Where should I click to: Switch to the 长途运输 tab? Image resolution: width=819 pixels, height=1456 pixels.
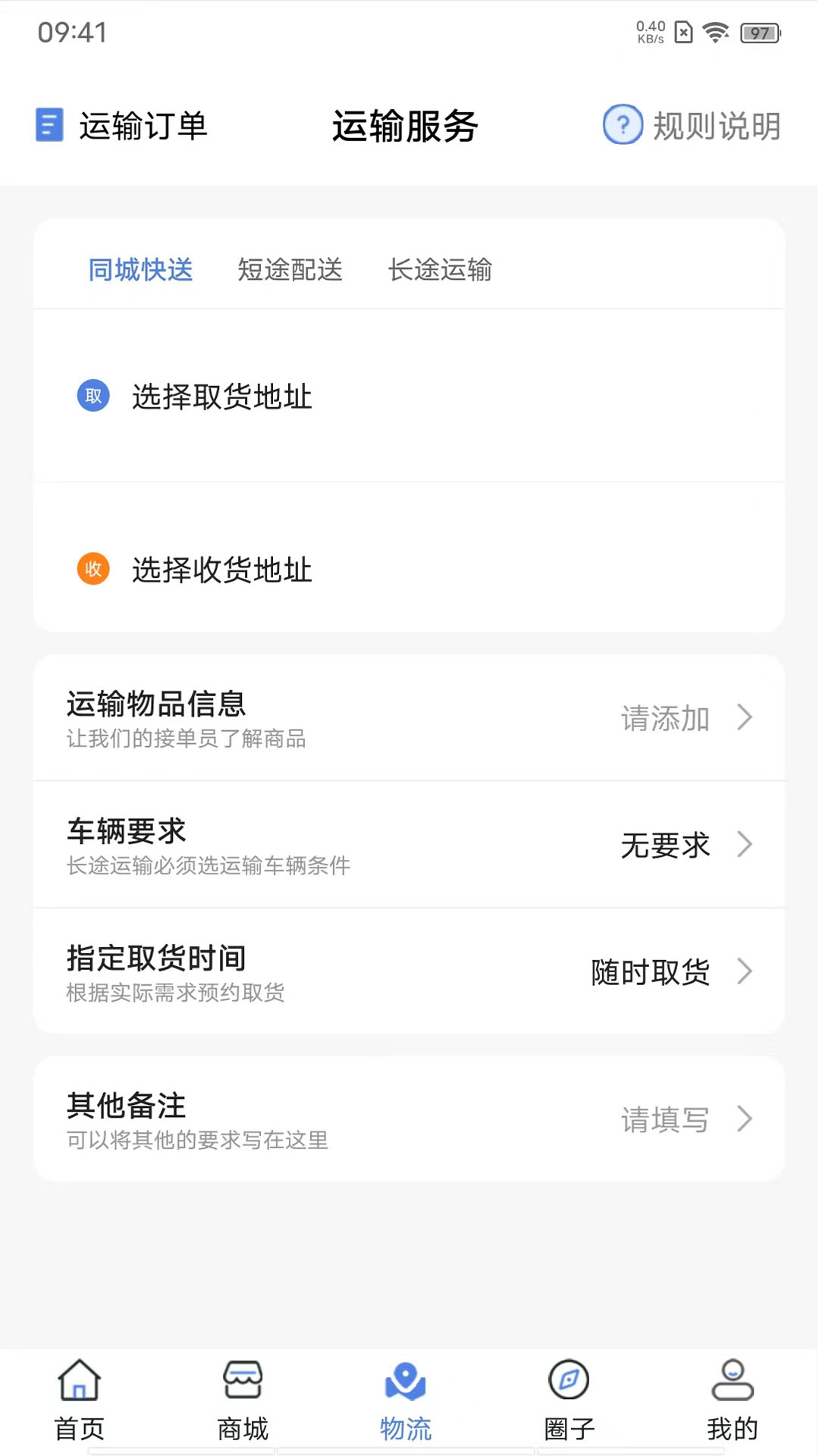[441, 270]
